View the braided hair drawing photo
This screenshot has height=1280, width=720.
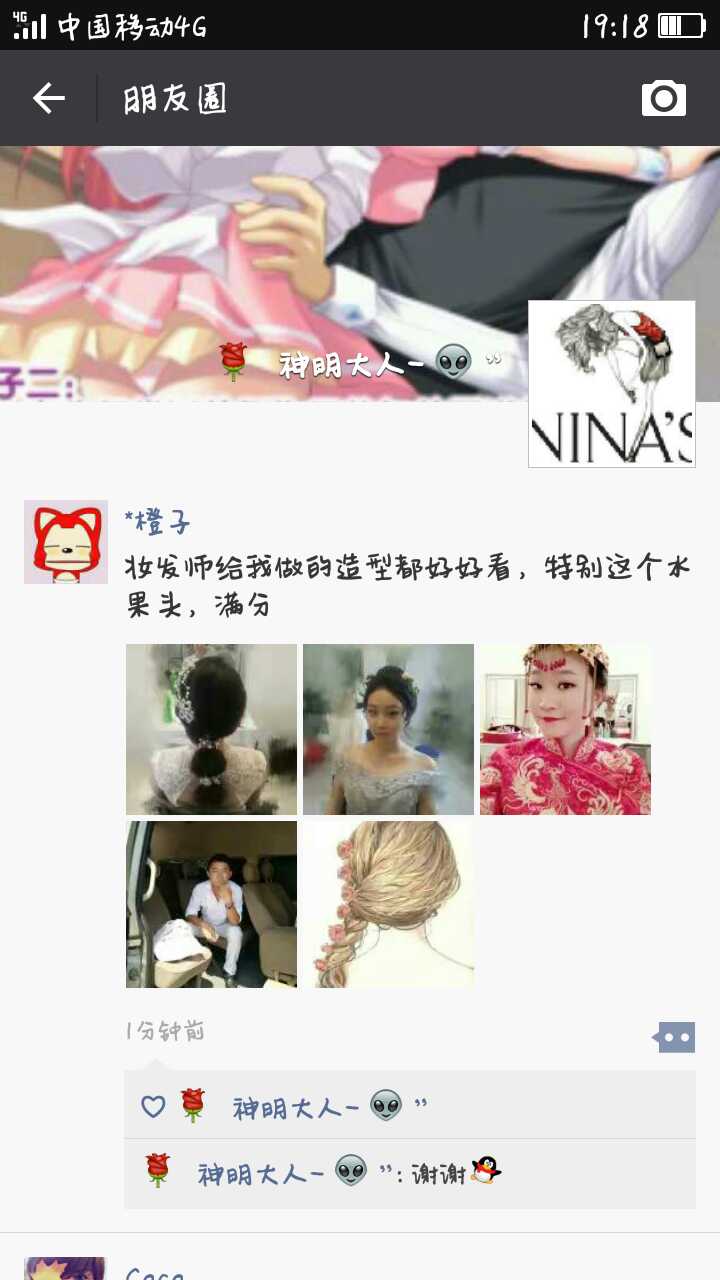(x=388, y=905)
